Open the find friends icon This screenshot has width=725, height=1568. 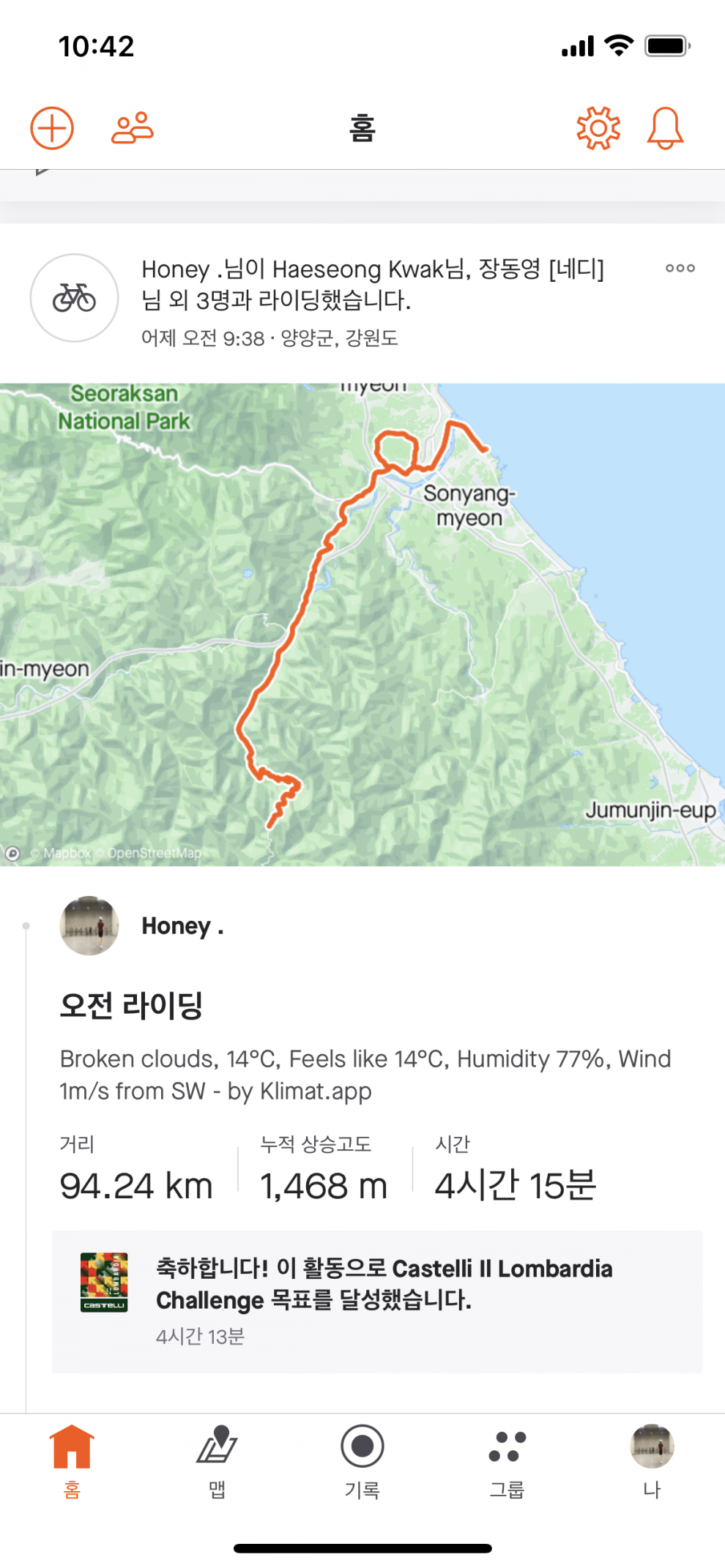pos(133,128)
